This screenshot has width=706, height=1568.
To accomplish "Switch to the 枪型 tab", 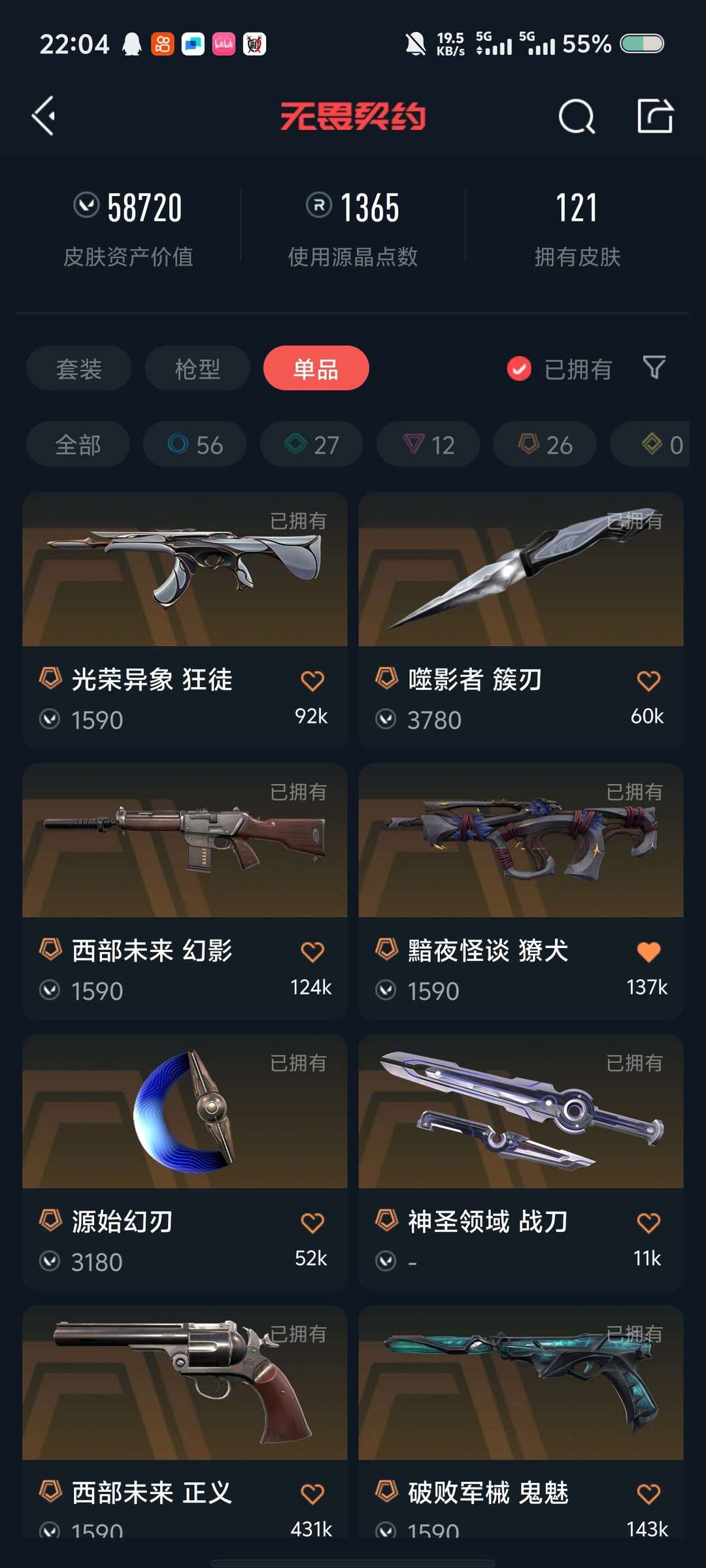I will coord(197,368).
